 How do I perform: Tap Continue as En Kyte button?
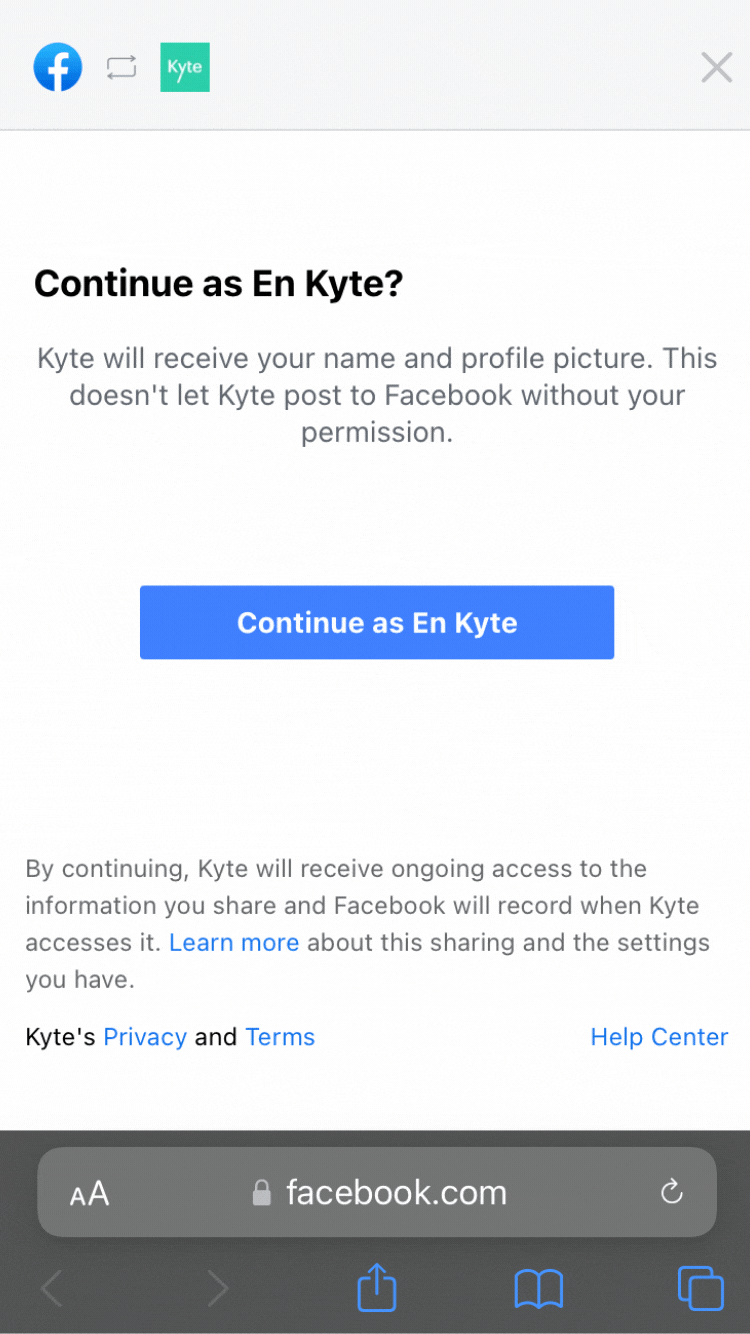click(377, 622)
